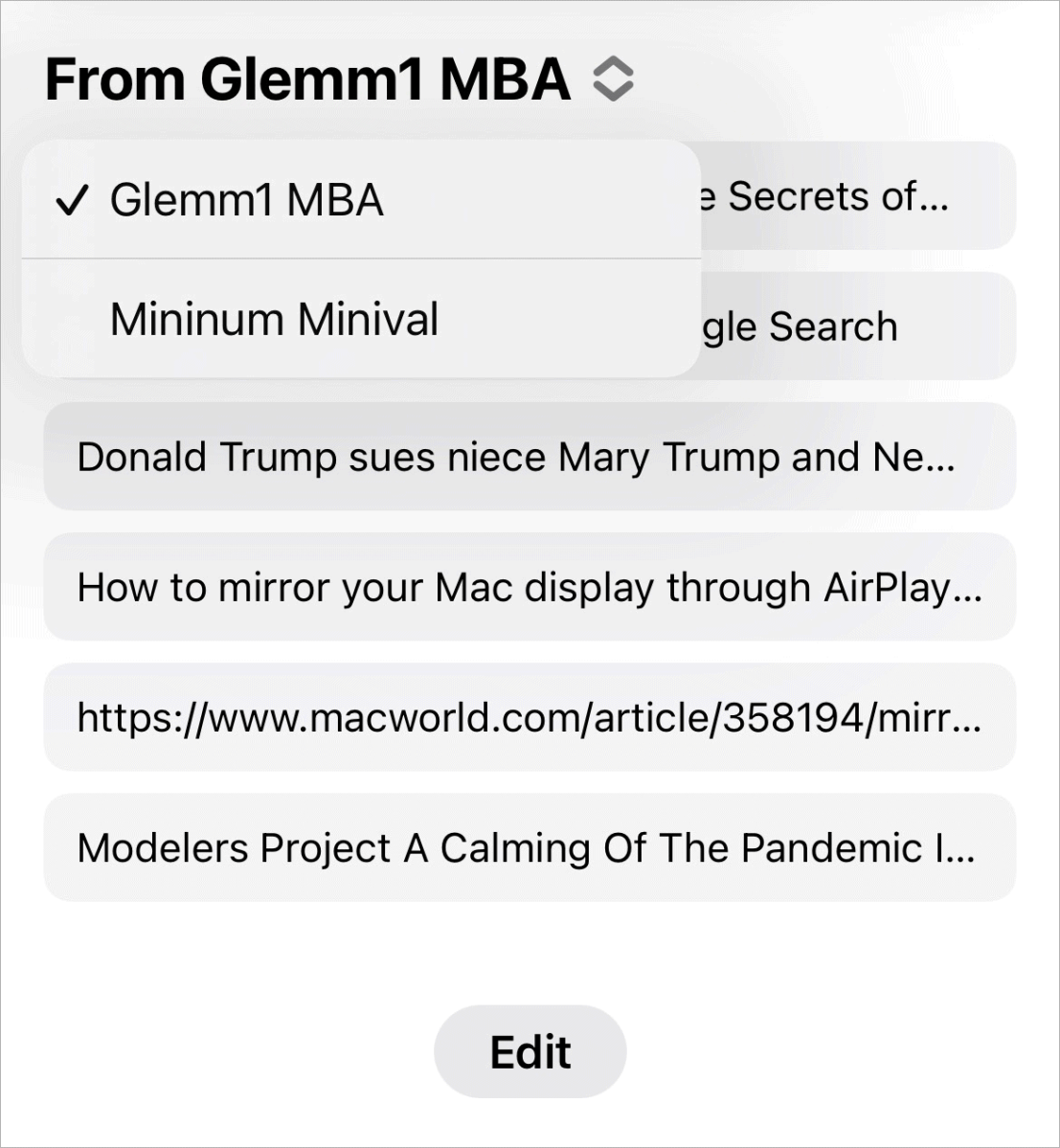The image size is (1060, 1148).
Task: Open the macworld.com article URL item
Action: click(x=529, y=717)
